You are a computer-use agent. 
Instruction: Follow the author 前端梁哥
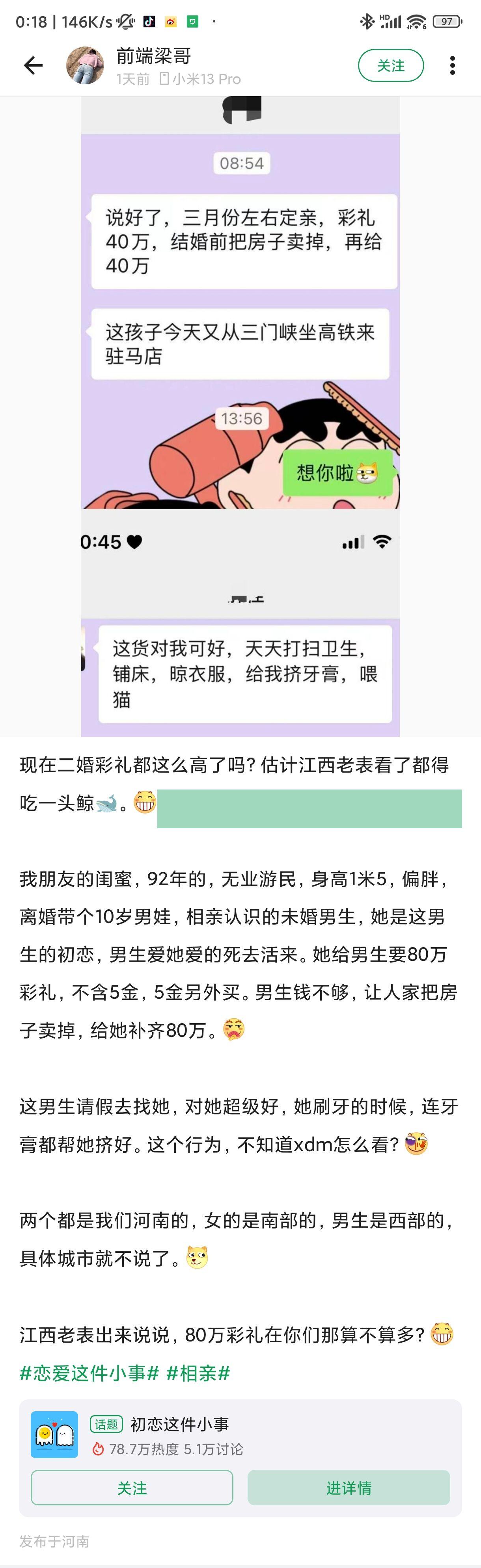click(390, 65)
